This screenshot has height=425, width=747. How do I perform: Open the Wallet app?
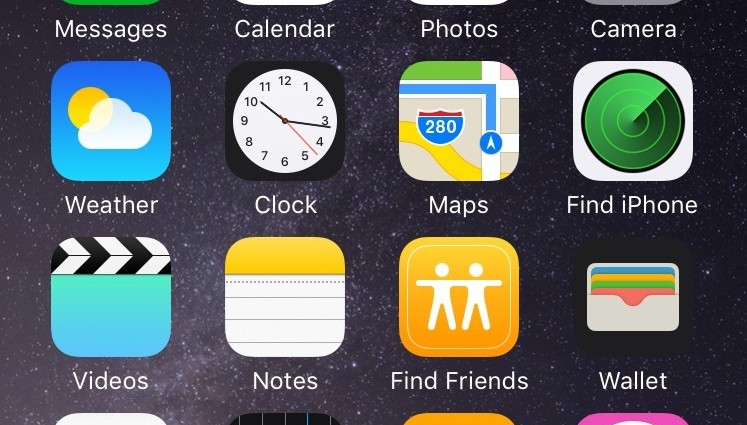click(633, 297)
